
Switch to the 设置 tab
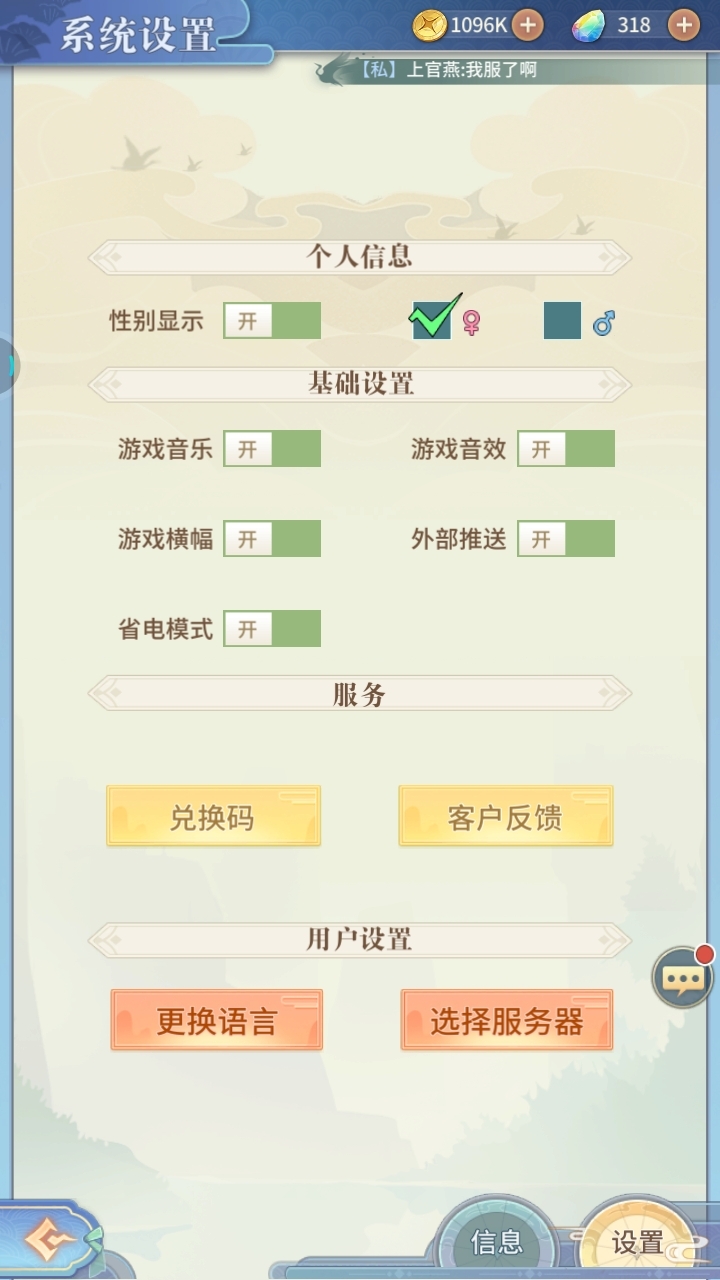pyautogui.click(x=638, y=1241)
